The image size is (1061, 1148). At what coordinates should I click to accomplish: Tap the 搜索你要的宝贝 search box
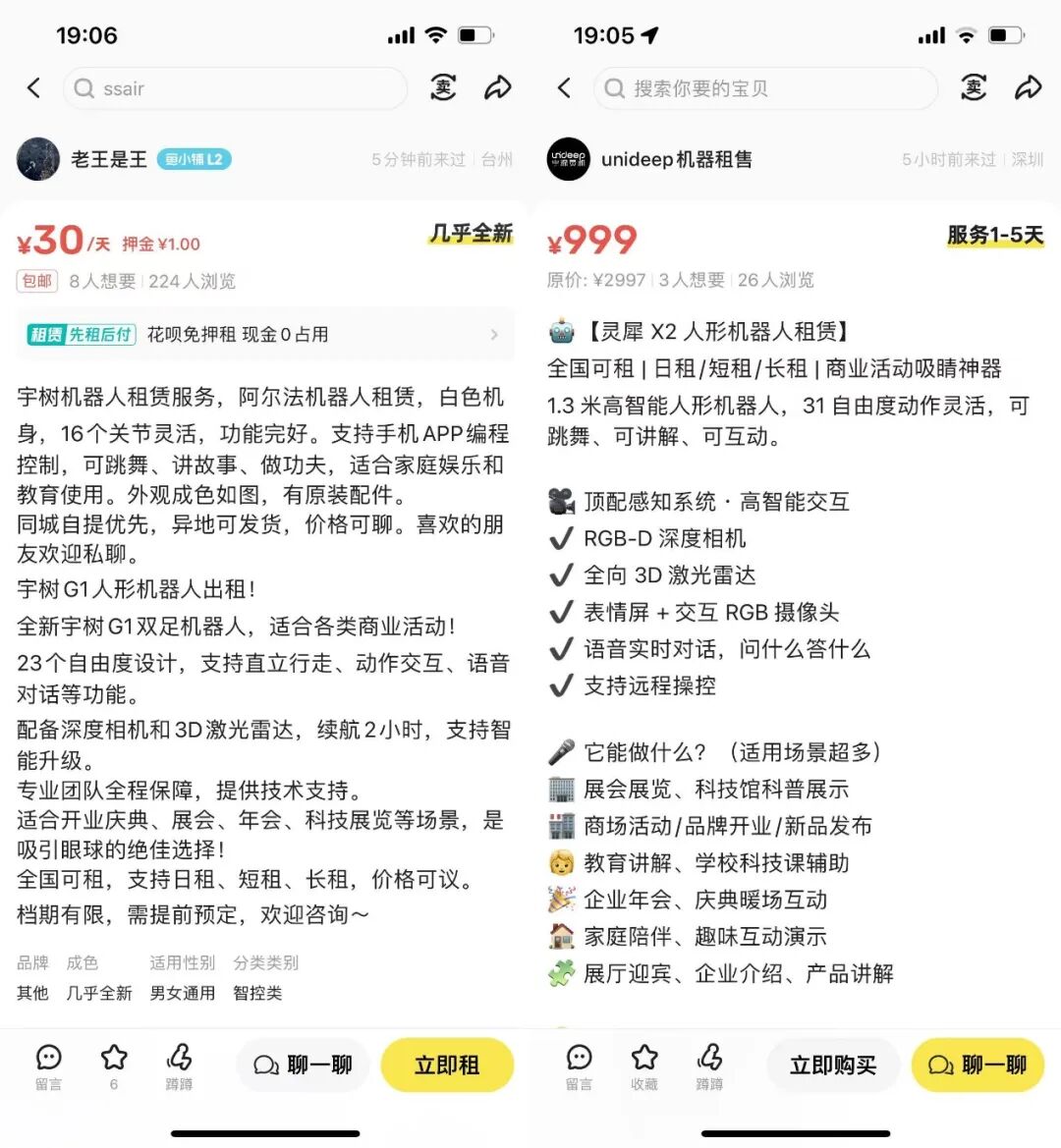[766, 88]
